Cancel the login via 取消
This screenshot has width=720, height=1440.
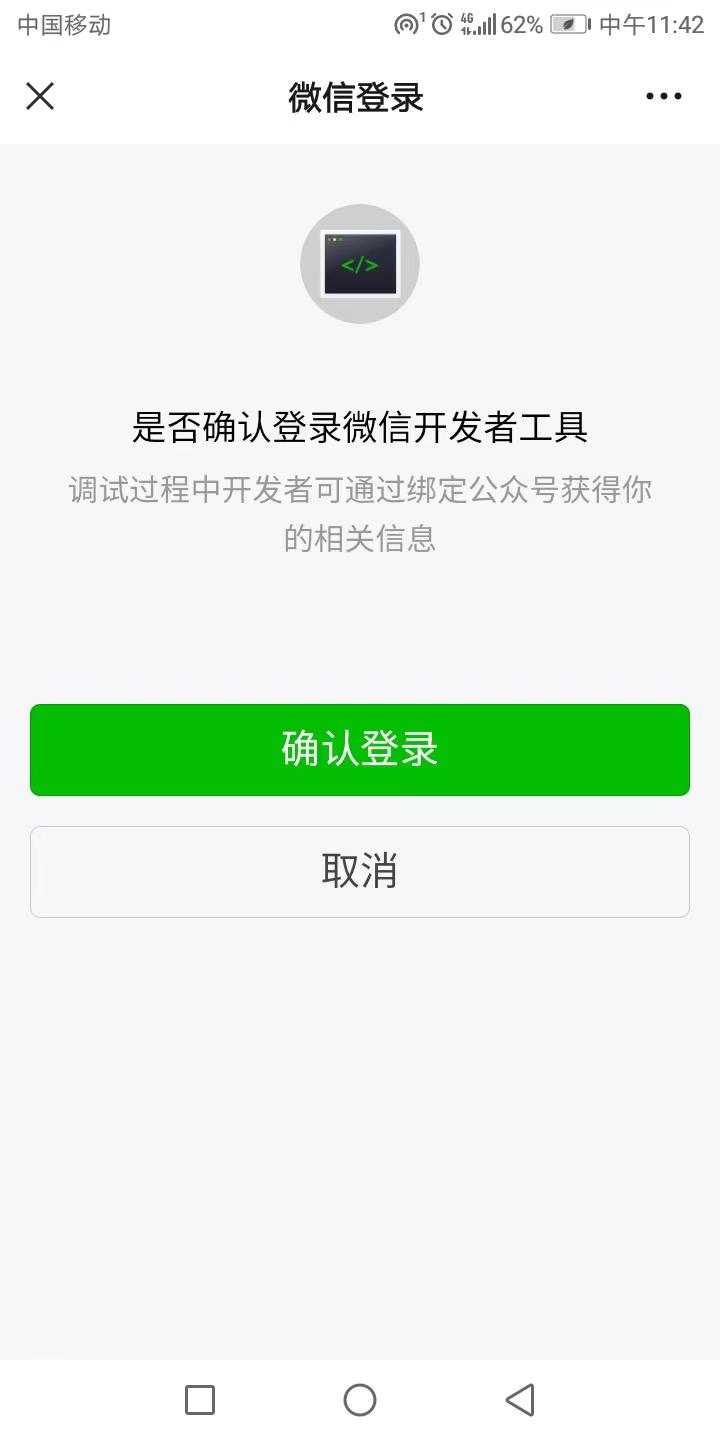pos(360,872)
